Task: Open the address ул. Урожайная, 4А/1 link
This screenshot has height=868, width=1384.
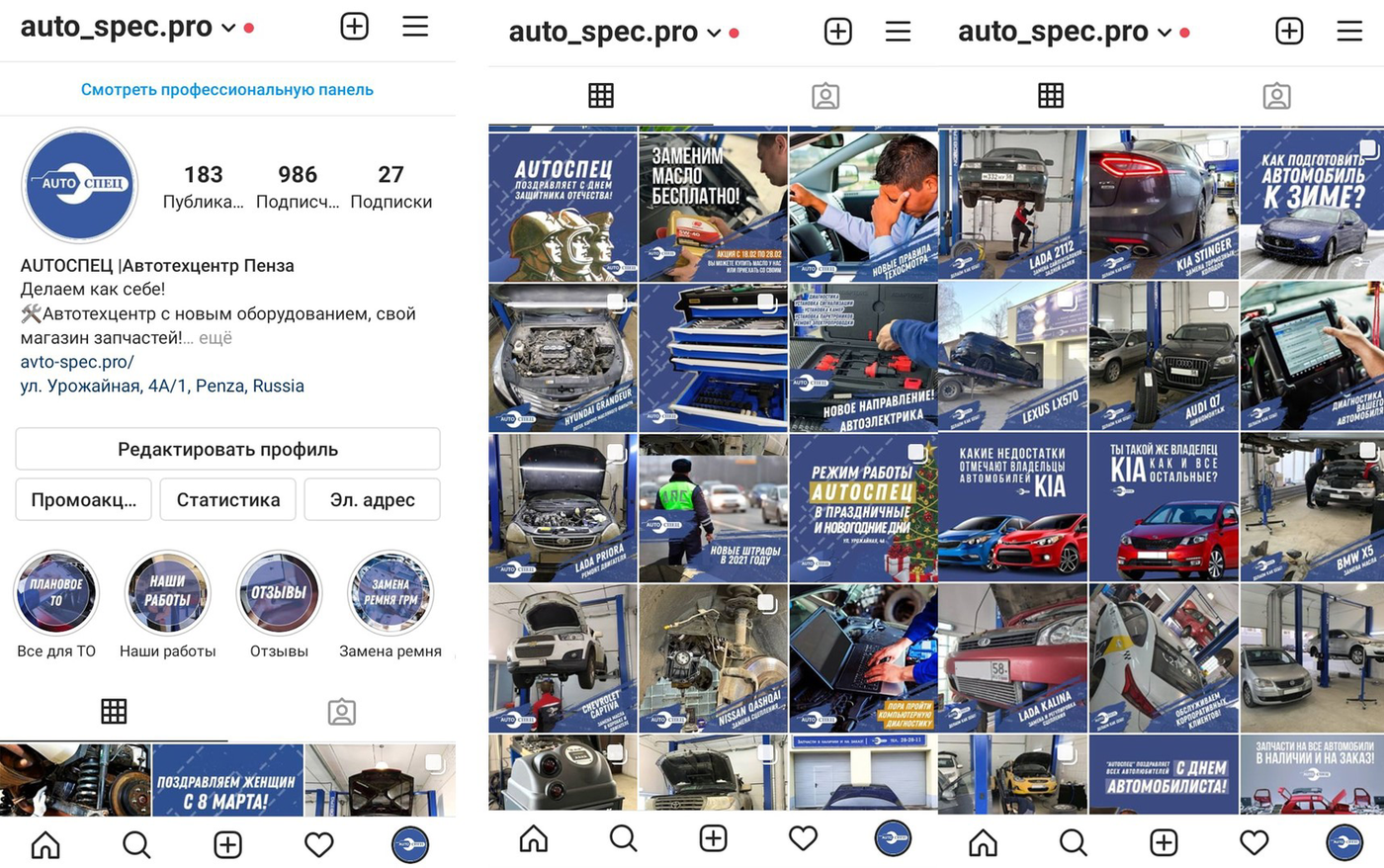Action: tap(162, 386)
